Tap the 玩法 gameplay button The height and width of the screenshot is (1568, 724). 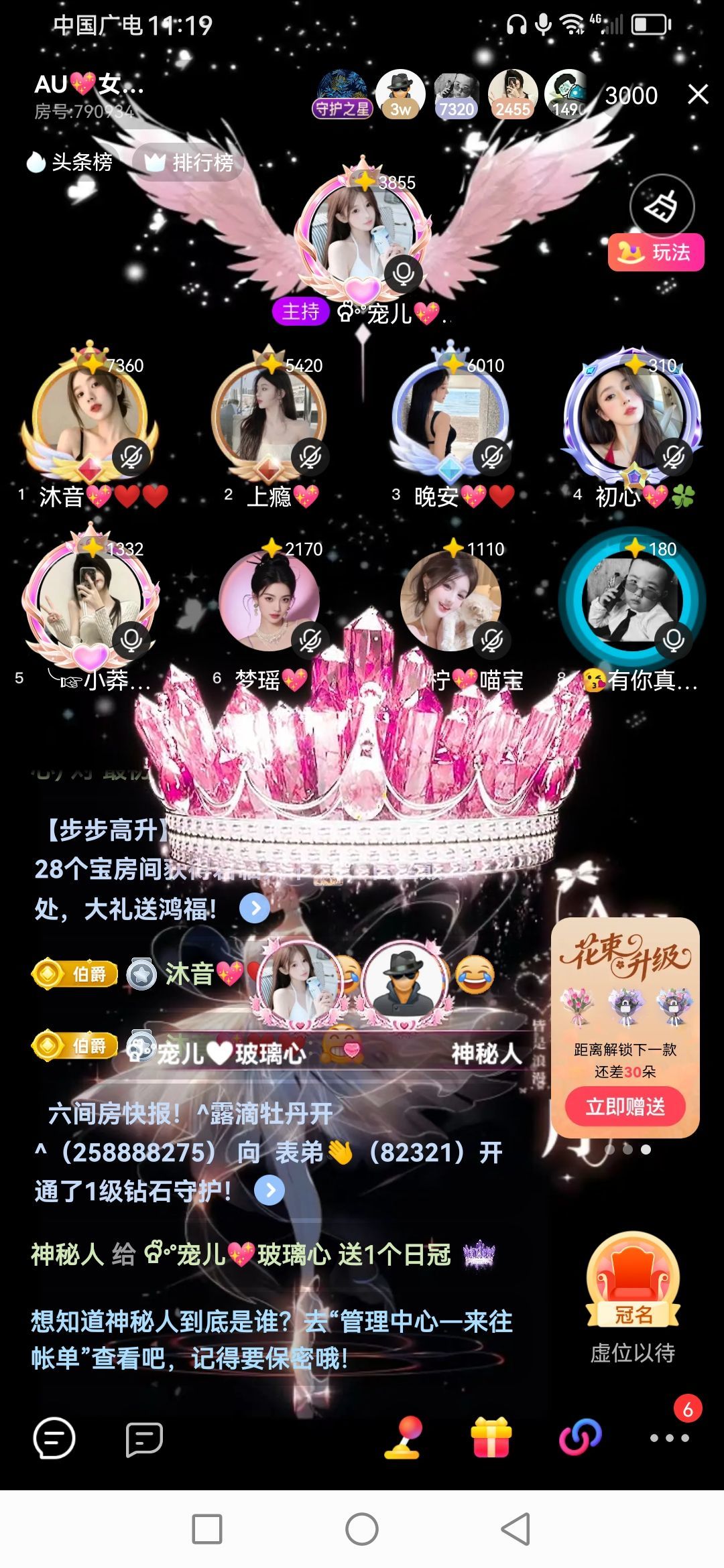(656, 253)
